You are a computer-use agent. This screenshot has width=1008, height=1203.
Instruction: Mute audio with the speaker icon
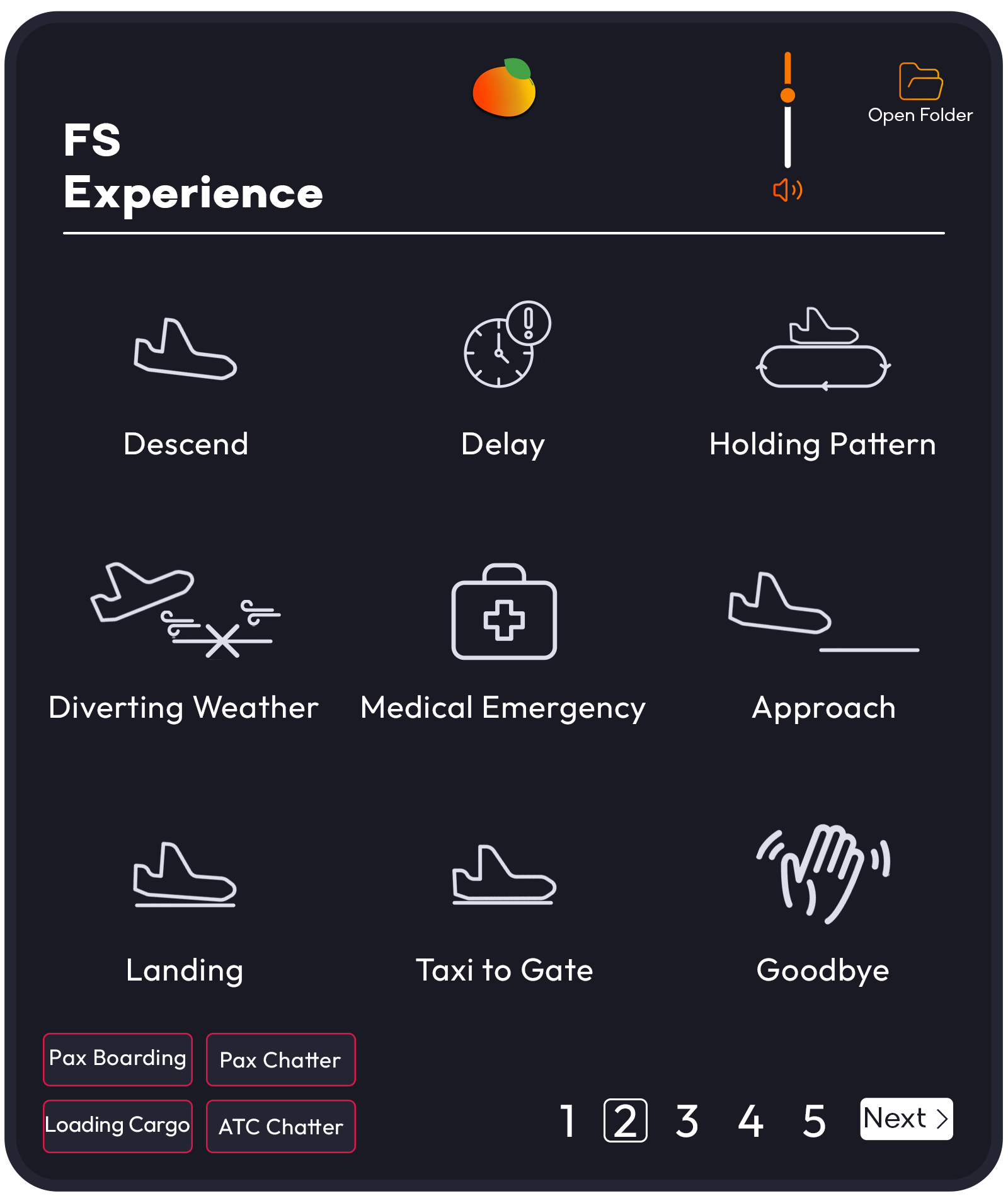pos(787,190)
